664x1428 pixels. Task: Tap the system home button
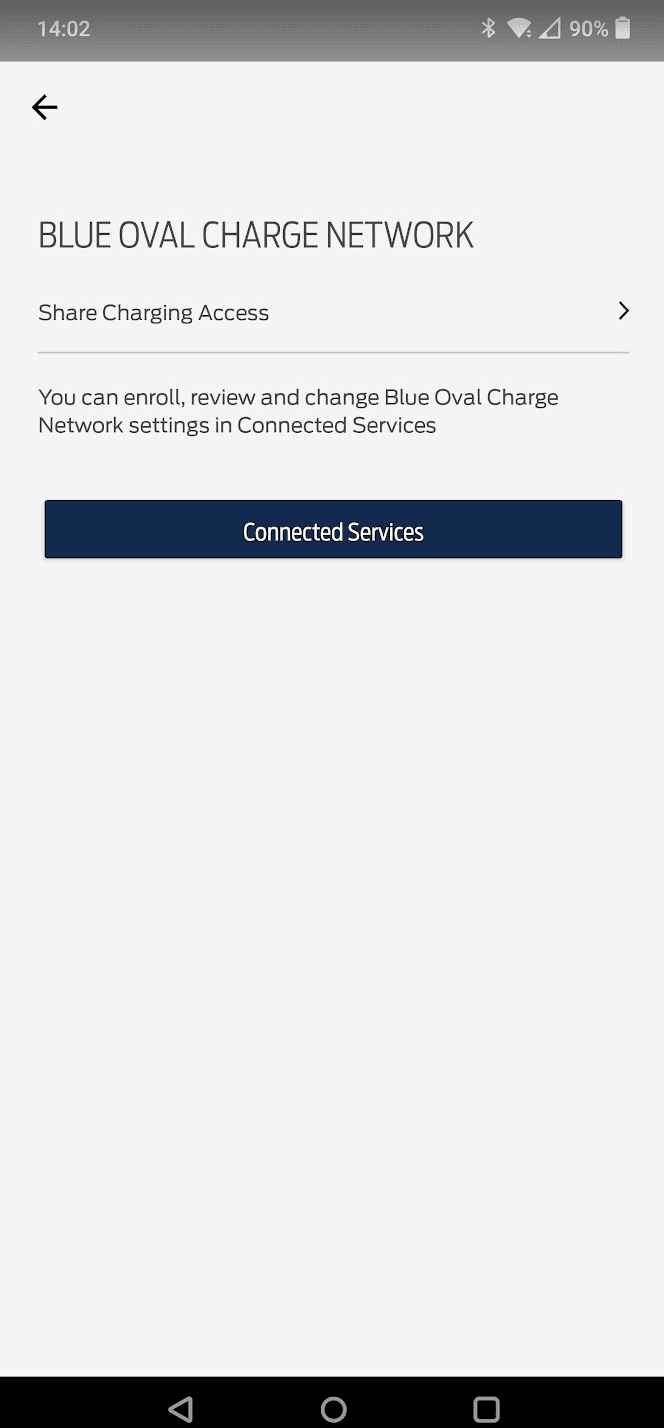coord(333,1409)
